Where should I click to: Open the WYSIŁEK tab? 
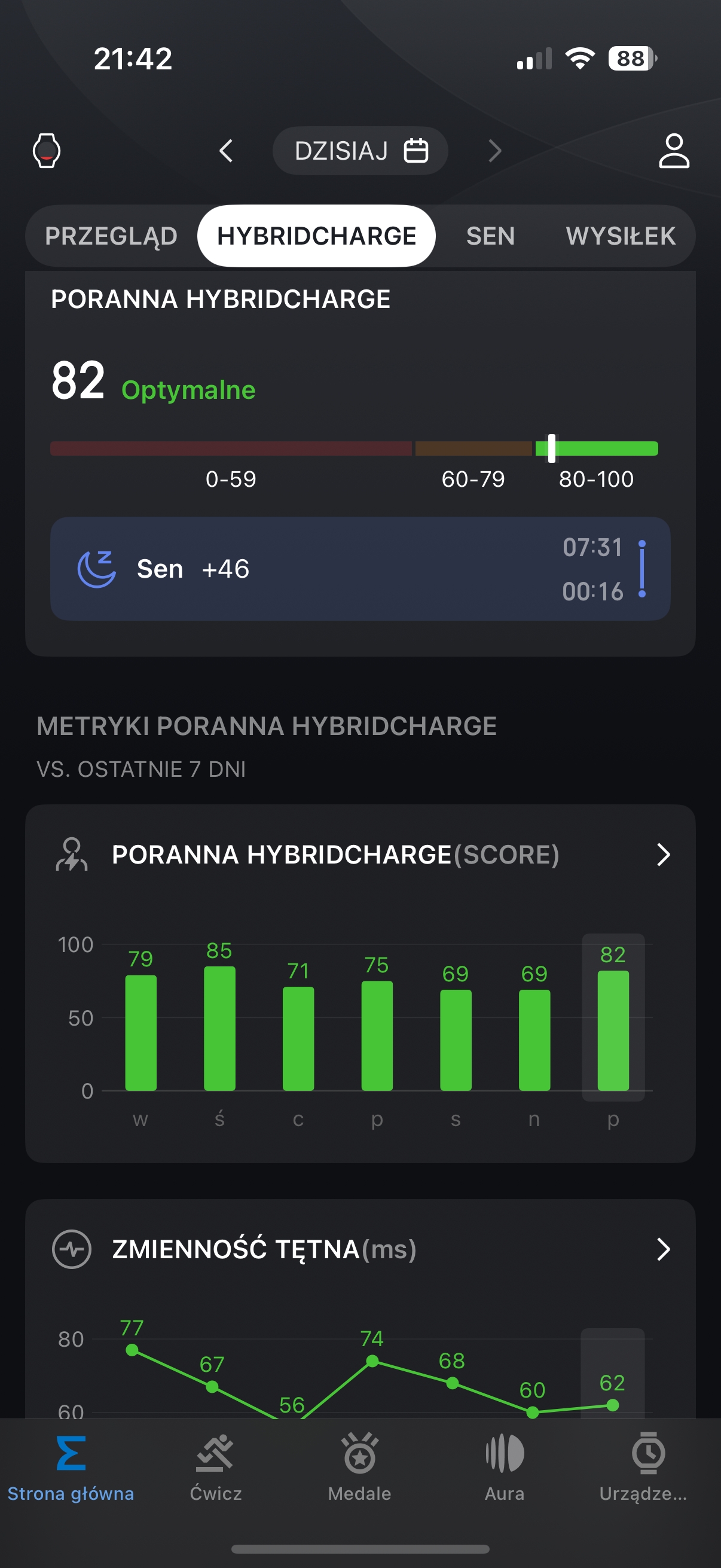[621, 236]
